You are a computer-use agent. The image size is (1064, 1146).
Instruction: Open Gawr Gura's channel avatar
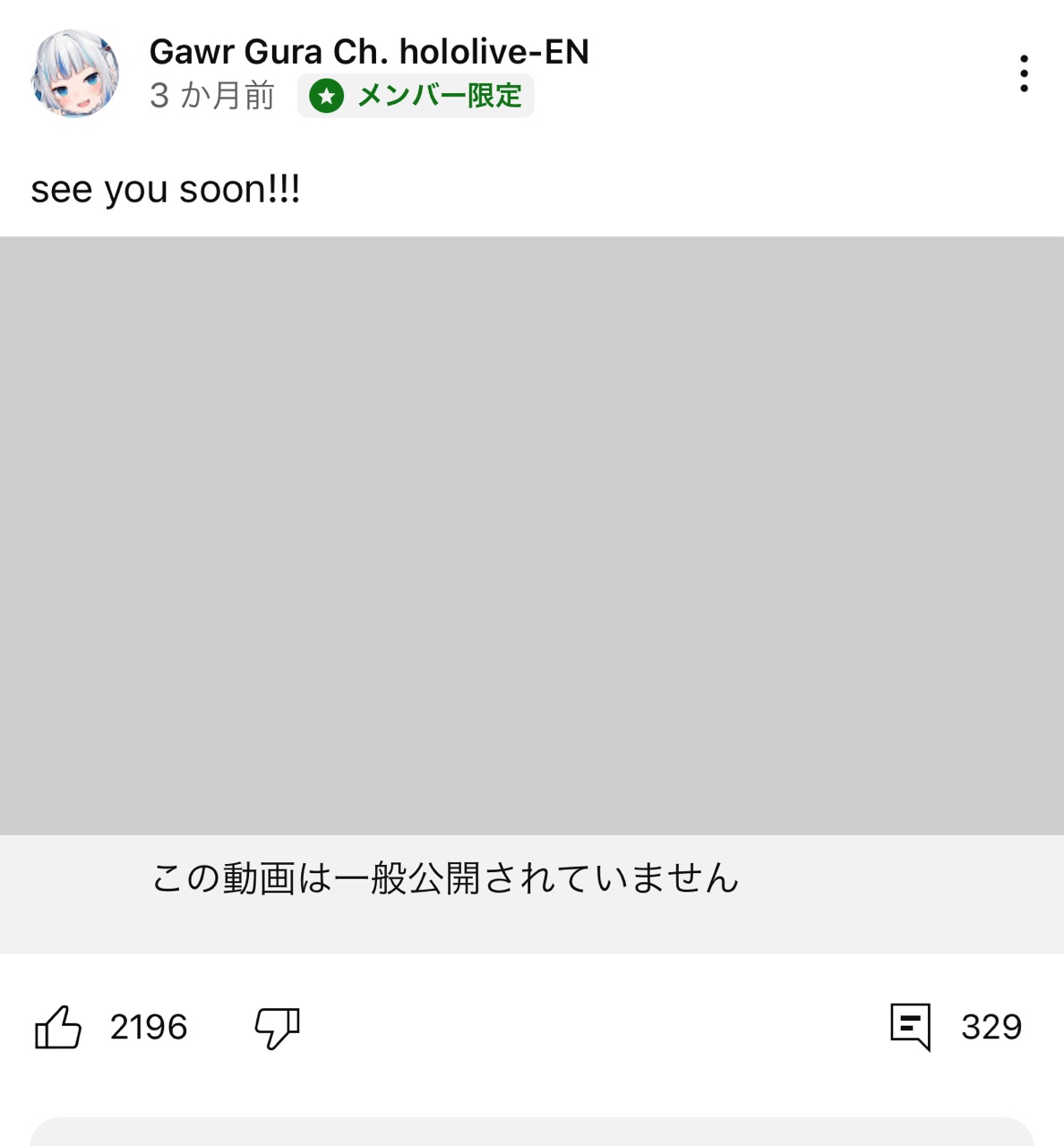coord(75,73)
